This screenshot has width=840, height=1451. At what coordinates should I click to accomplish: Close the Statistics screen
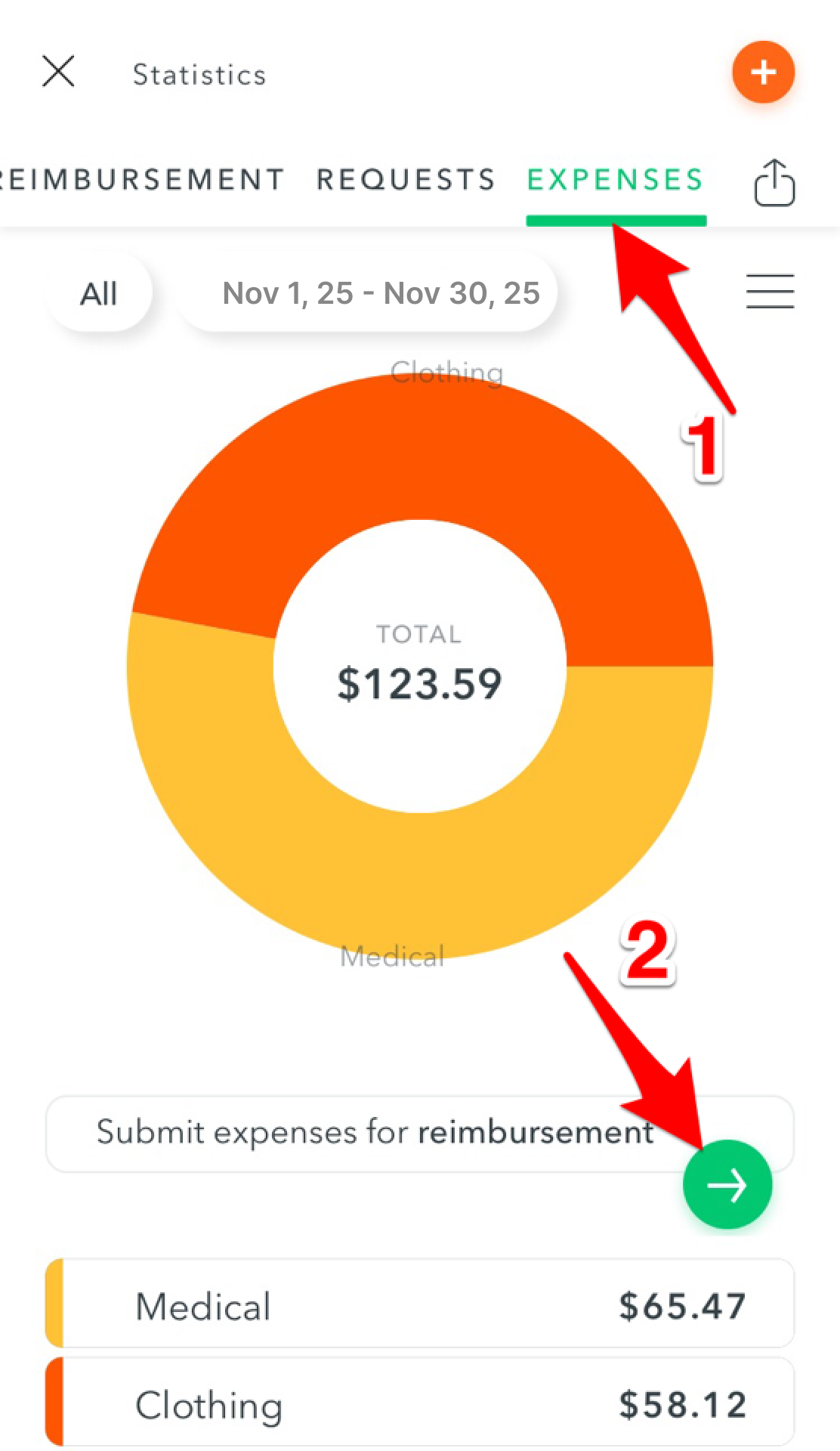[58, 73]
